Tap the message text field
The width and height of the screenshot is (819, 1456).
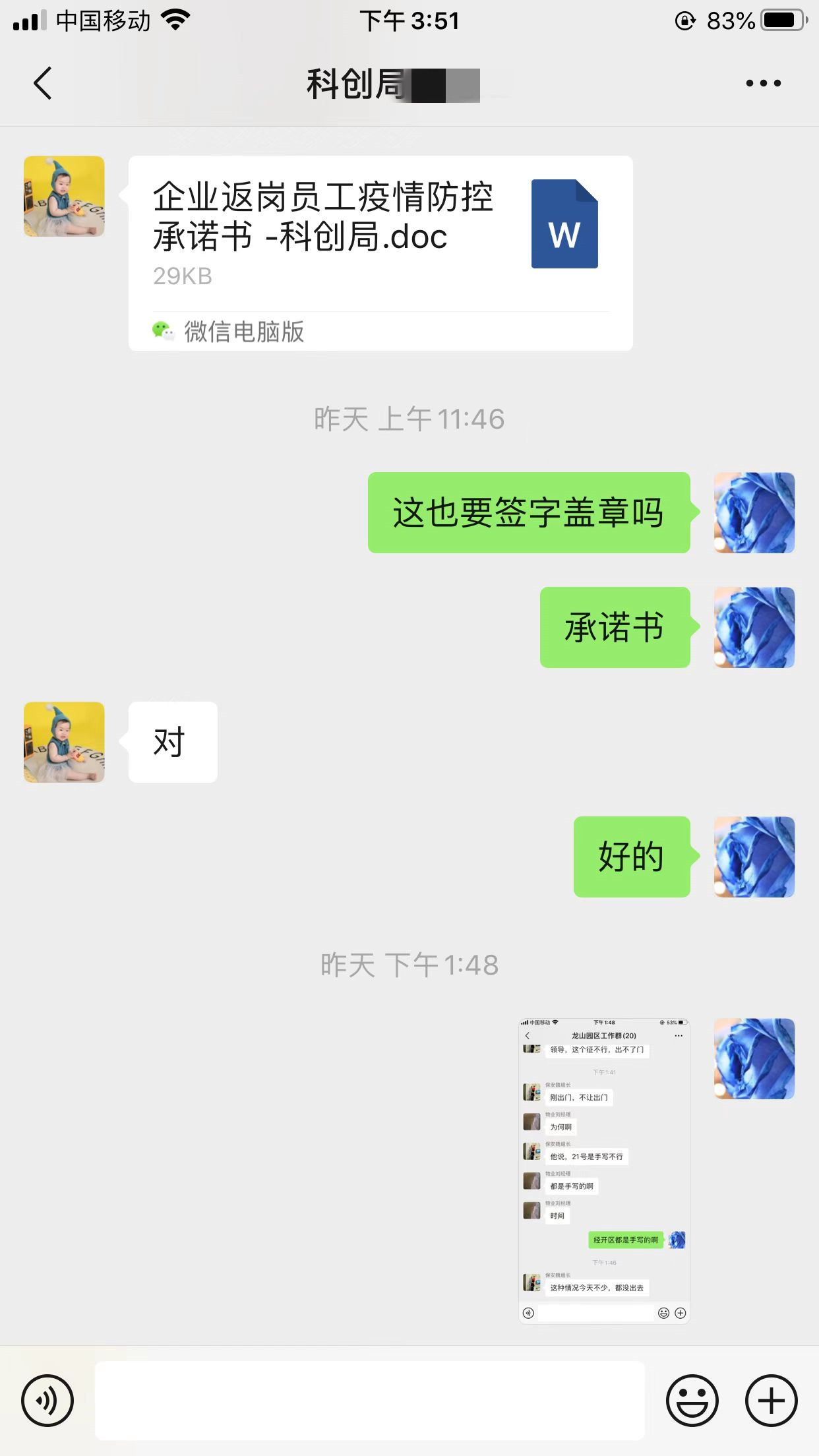click(370, 1400)
